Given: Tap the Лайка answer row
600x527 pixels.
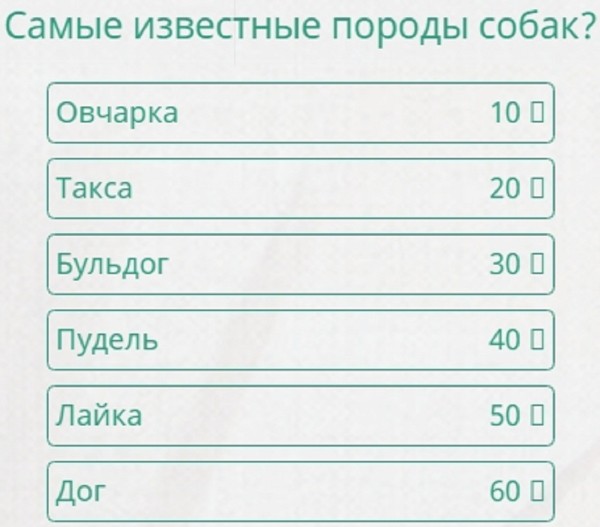Looking at the screenshot, I should point(299,416).
